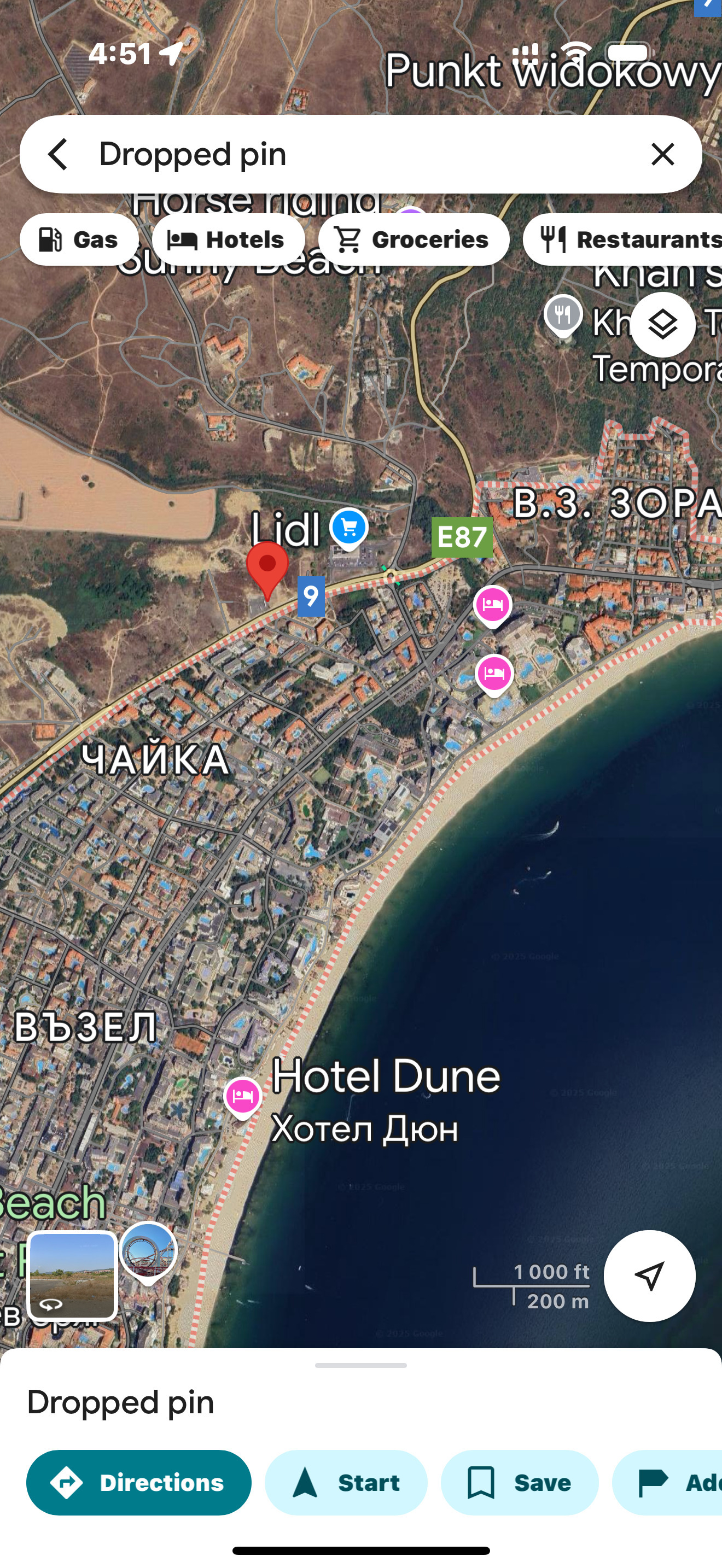Open the roller coaster photo marker
This screenshot has height=1568, width=722.
[148, 1252]
